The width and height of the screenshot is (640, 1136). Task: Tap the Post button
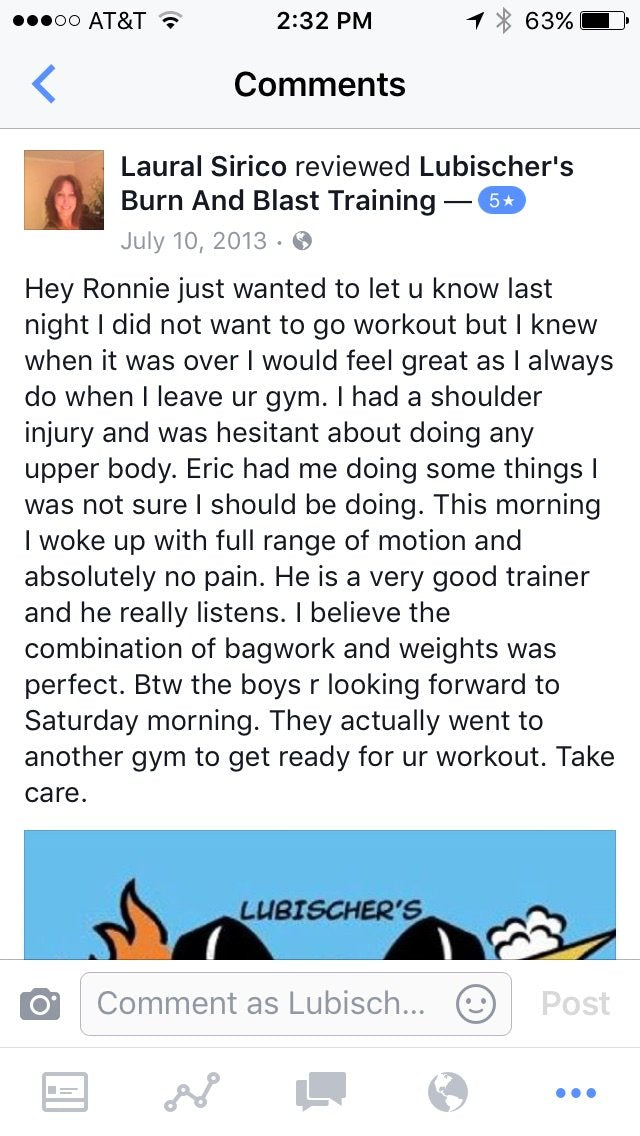(575, 1003)
